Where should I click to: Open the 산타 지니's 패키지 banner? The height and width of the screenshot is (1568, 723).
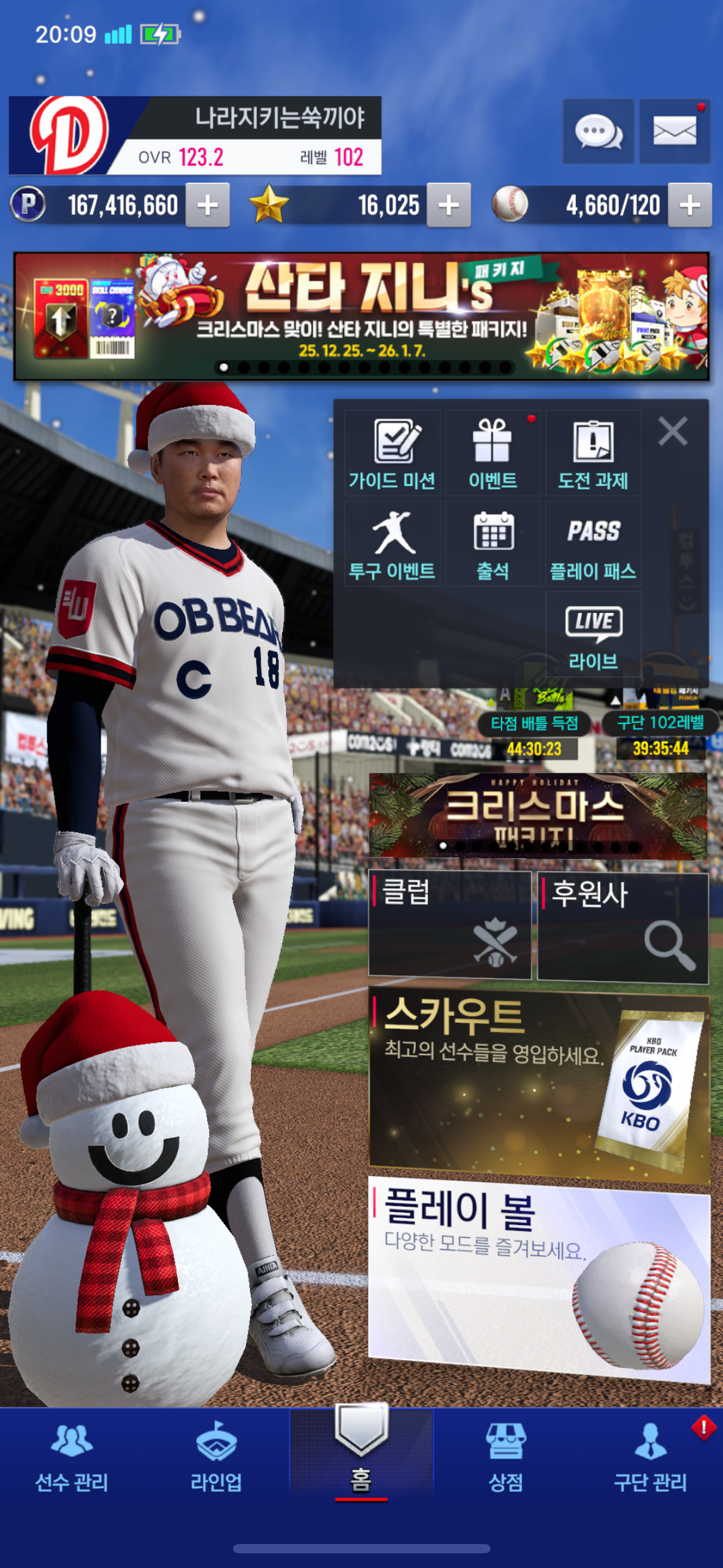pos(361,316)
